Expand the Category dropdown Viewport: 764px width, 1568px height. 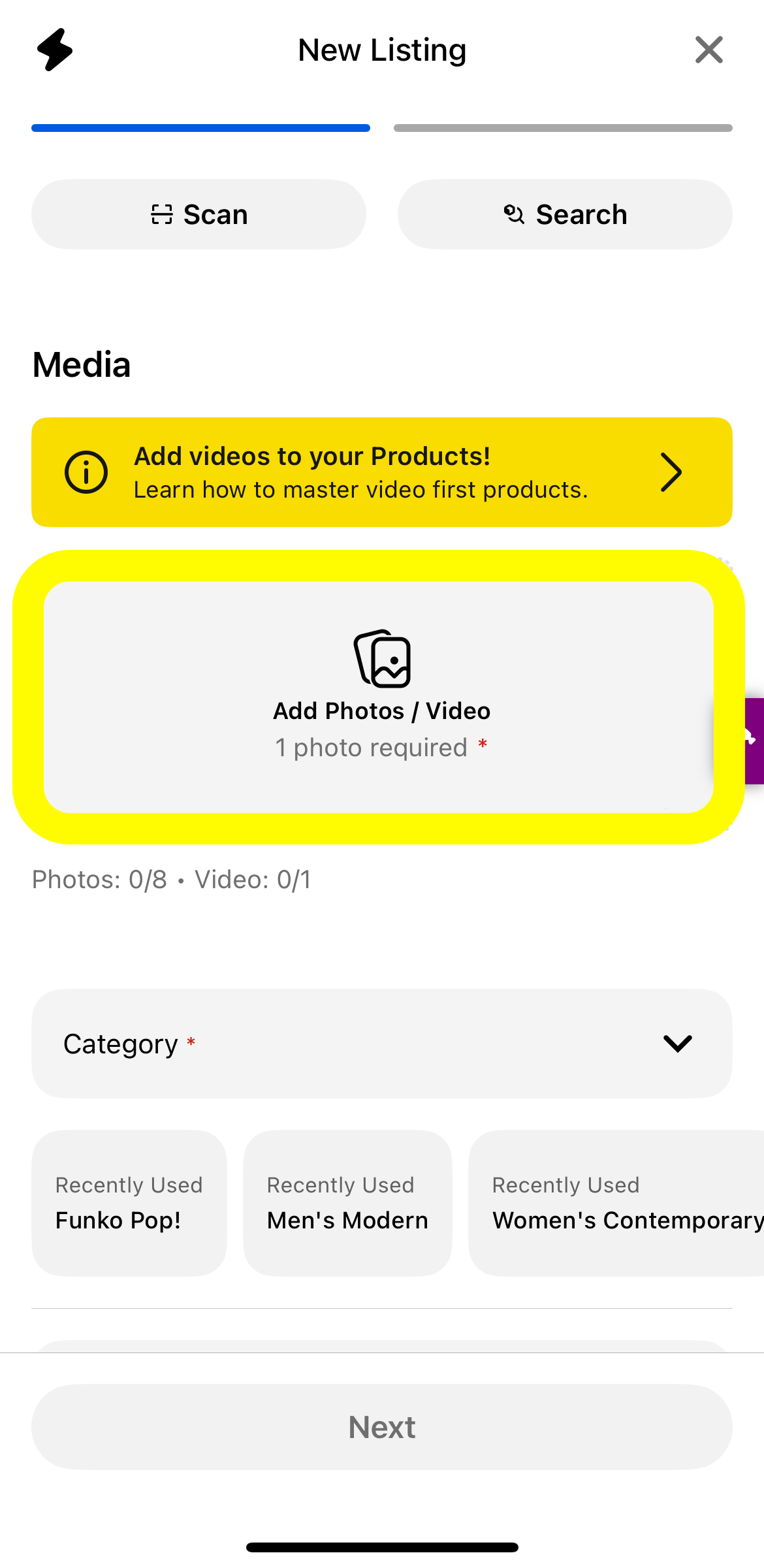click(382, 1044)
